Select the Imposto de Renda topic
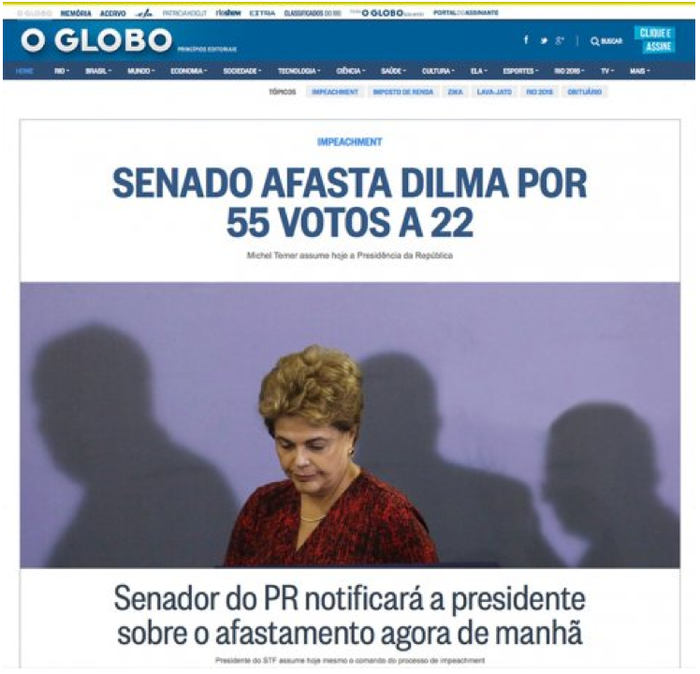This screenshot has height=674, width=700. pos(402,92)
